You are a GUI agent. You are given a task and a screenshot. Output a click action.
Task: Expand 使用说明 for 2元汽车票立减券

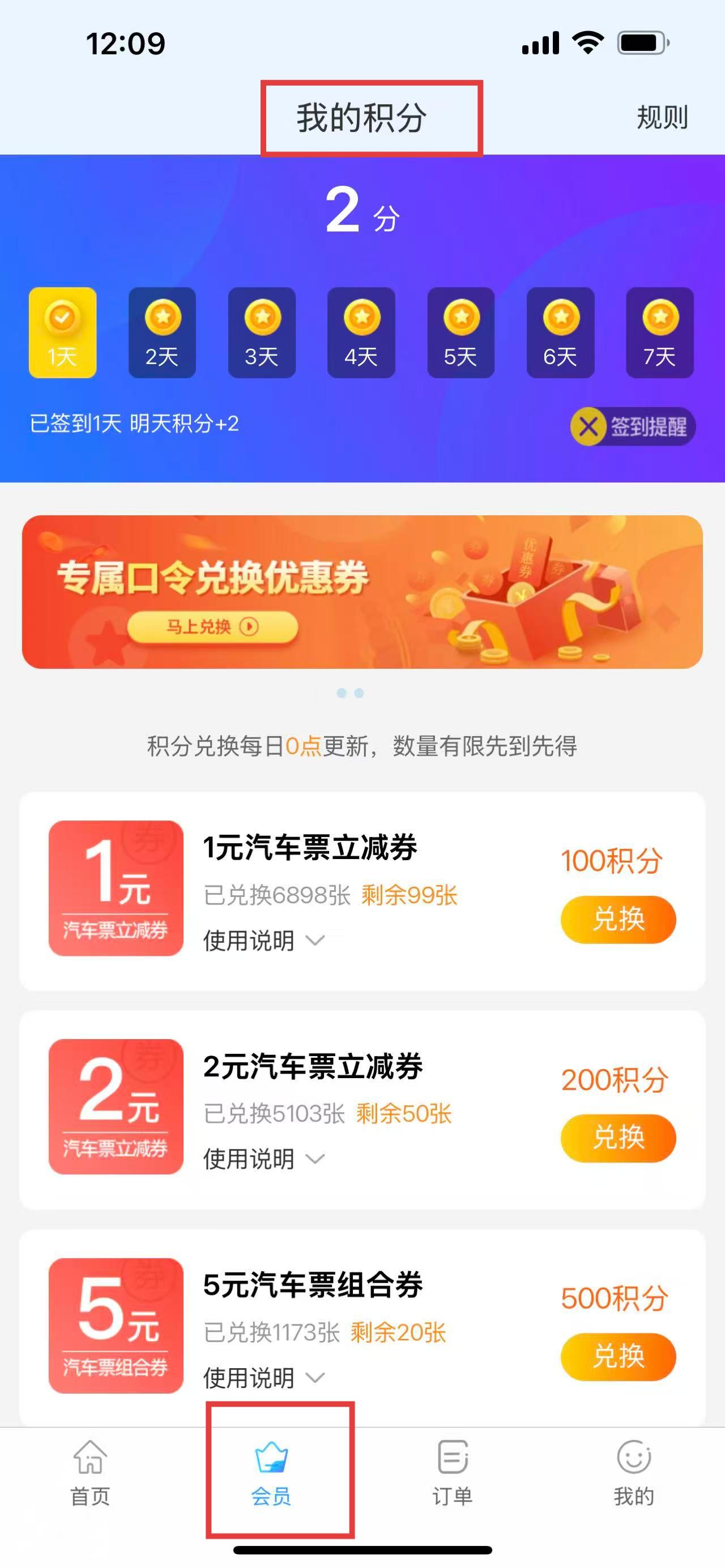point(263,1159)
